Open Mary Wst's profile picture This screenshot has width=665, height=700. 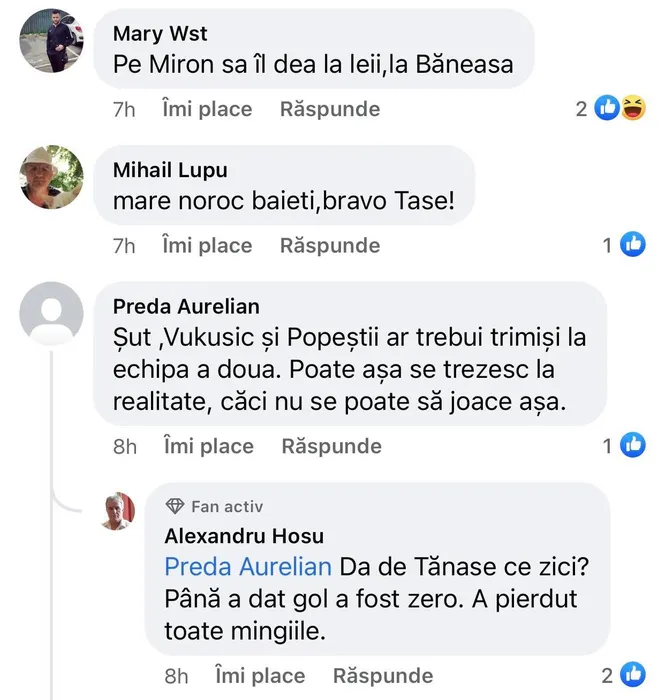[51, 40]
